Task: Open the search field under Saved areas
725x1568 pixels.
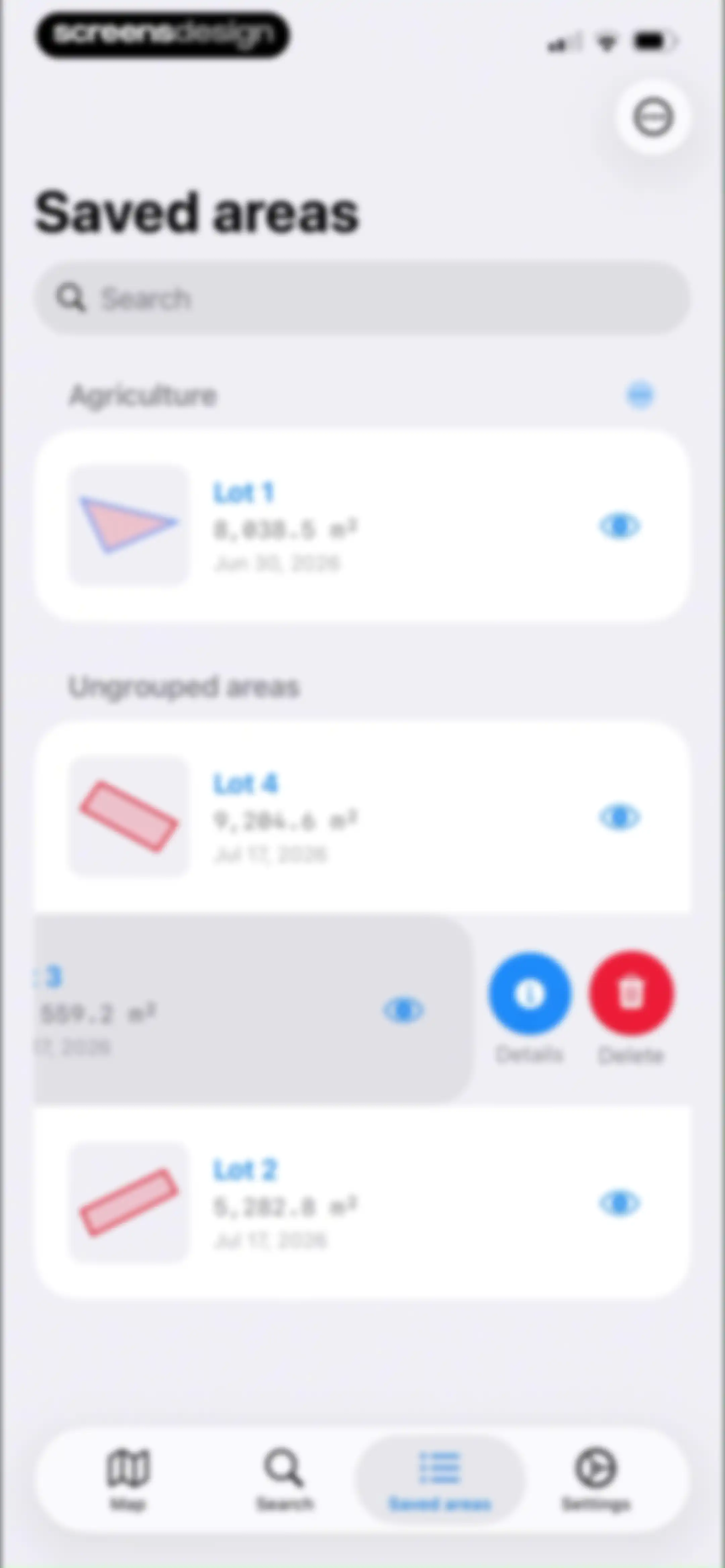Action: pyautogui.click(x=362, y=298)
